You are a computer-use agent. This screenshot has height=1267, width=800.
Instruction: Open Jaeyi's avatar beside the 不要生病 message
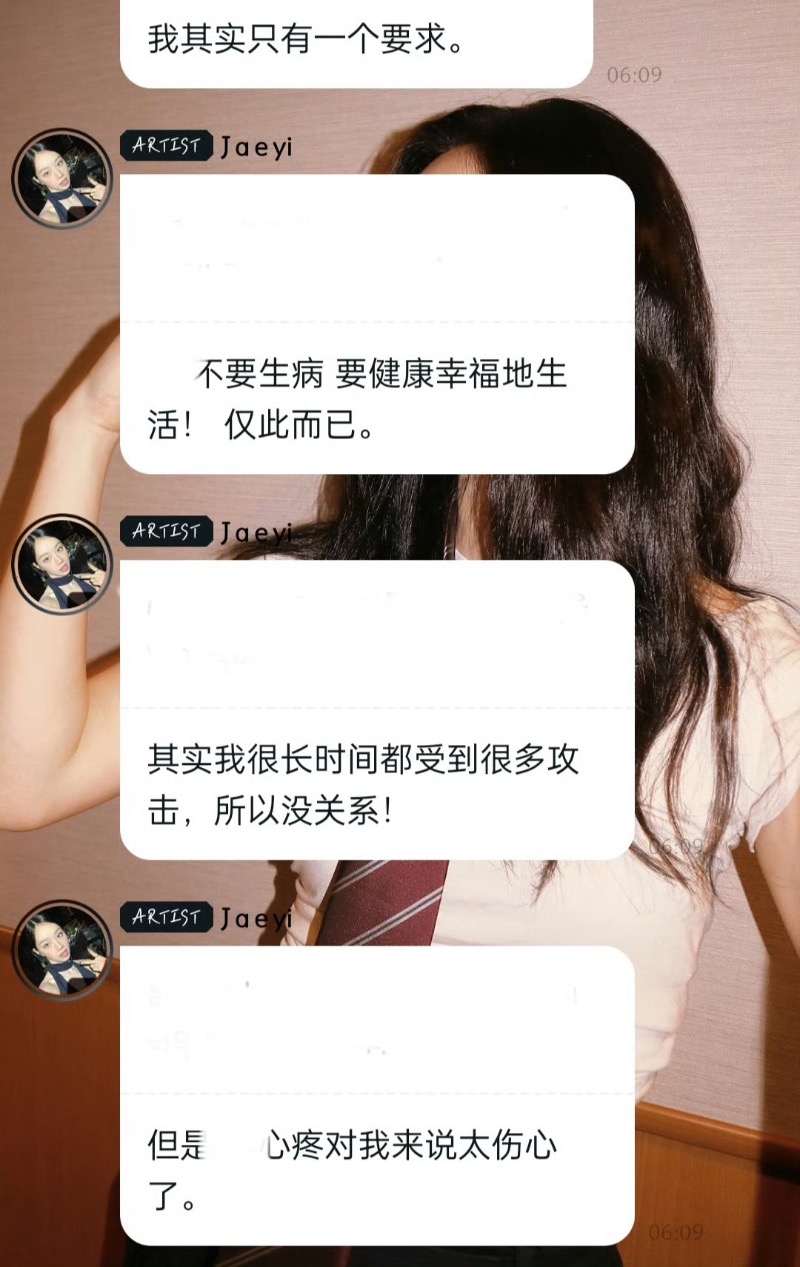pyautogui.click(x=62, y=178)
